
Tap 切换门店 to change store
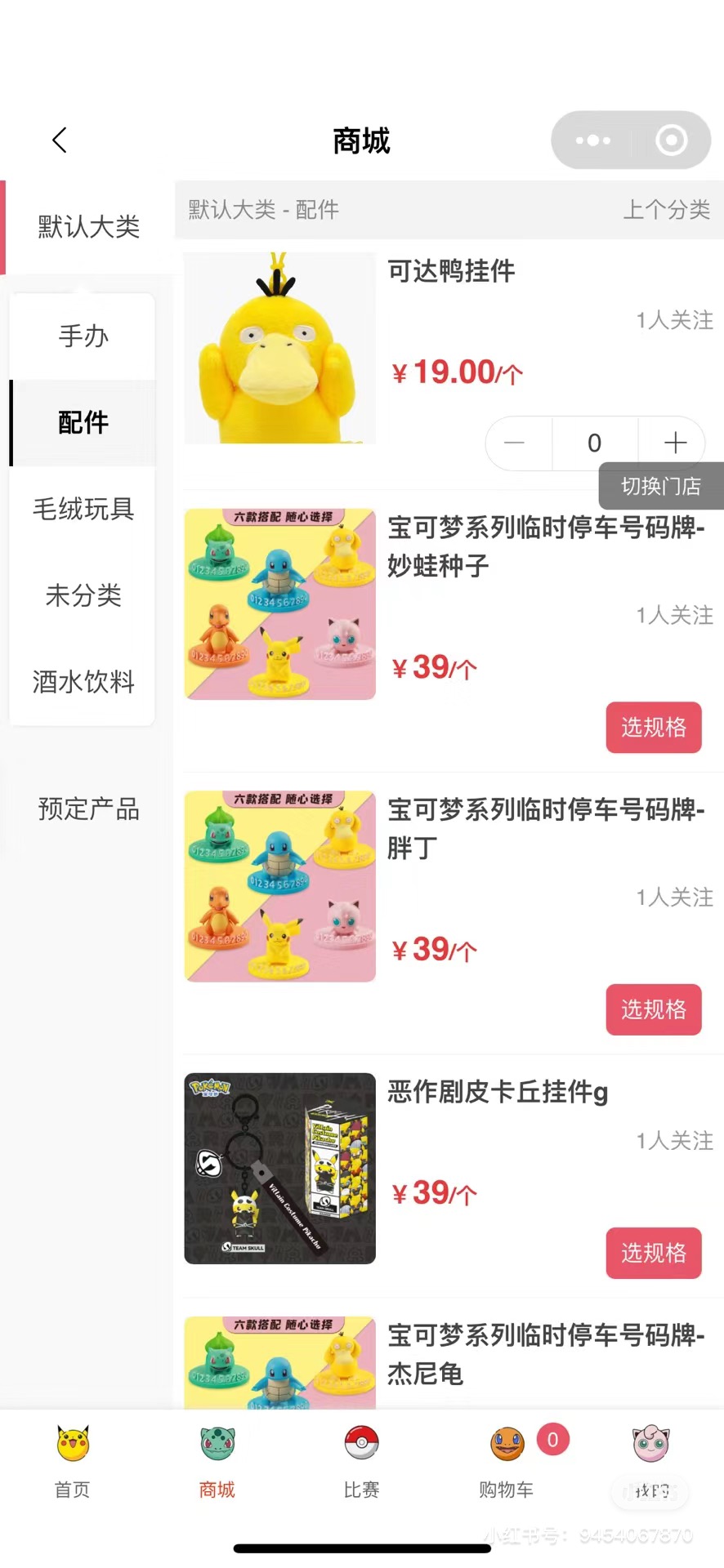661,486
